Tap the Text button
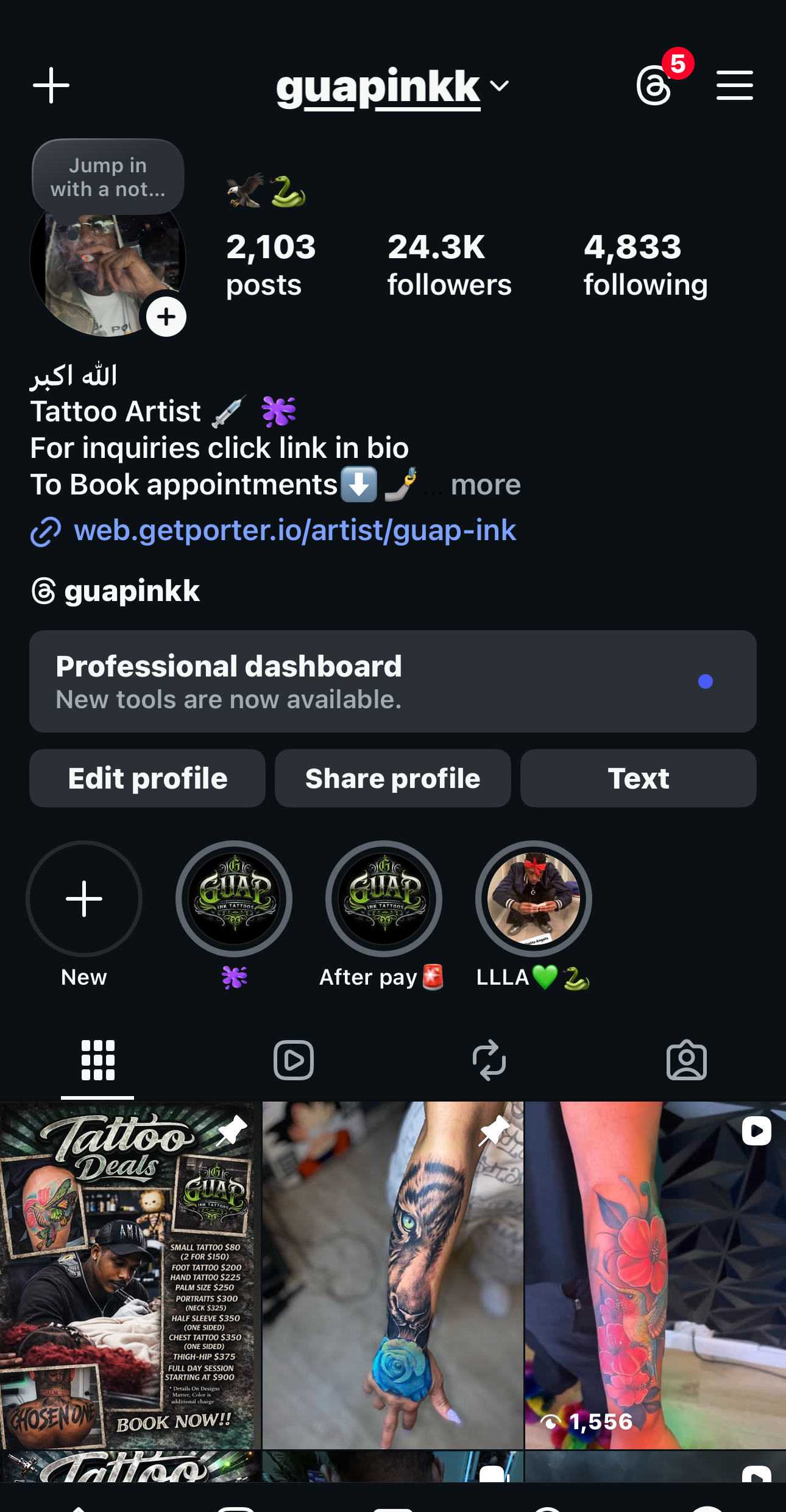 pos(638,778)
